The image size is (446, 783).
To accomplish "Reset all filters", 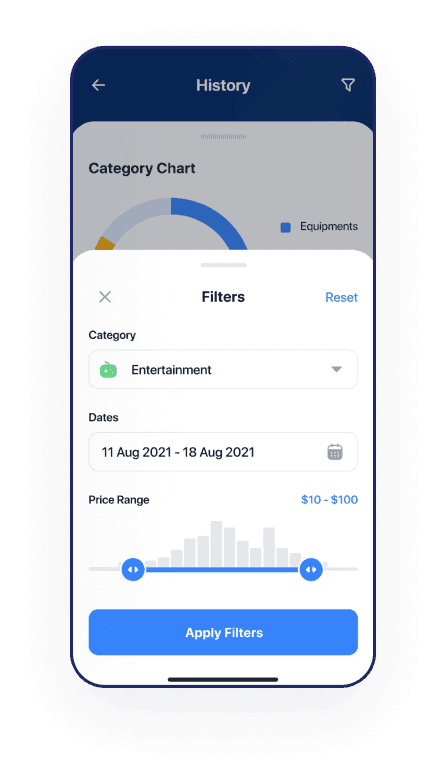I will click(x=342, y=297).
